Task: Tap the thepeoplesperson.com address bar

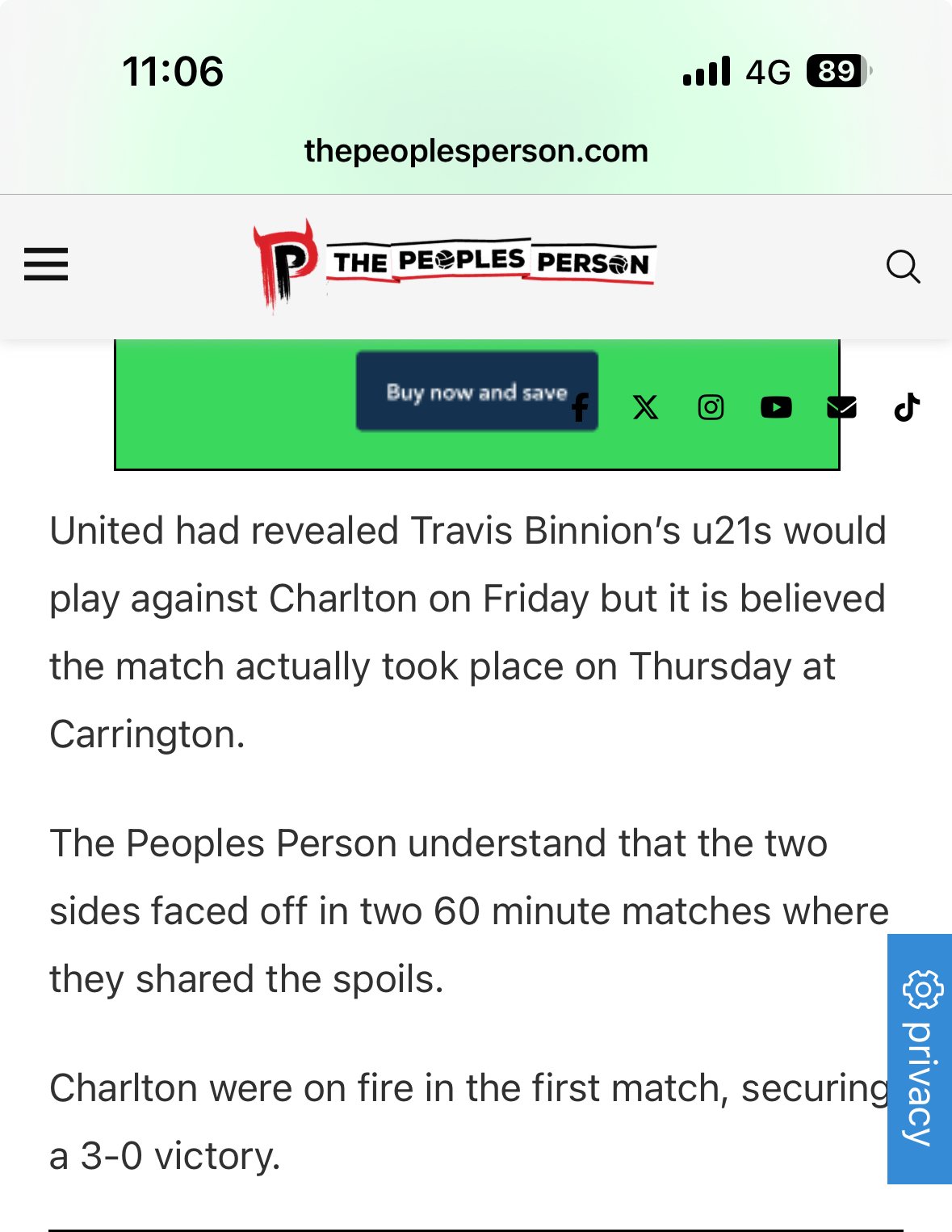Action: [x=476, y=151]
